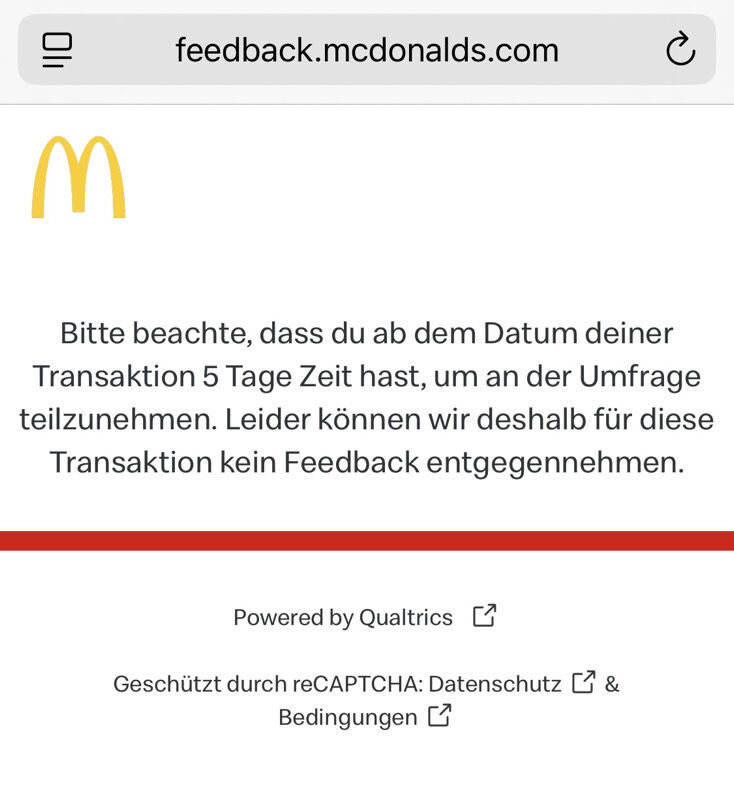Open the reCAPTCHA Bedingungen link
The image size is (734, 800).
pos(348,717)
